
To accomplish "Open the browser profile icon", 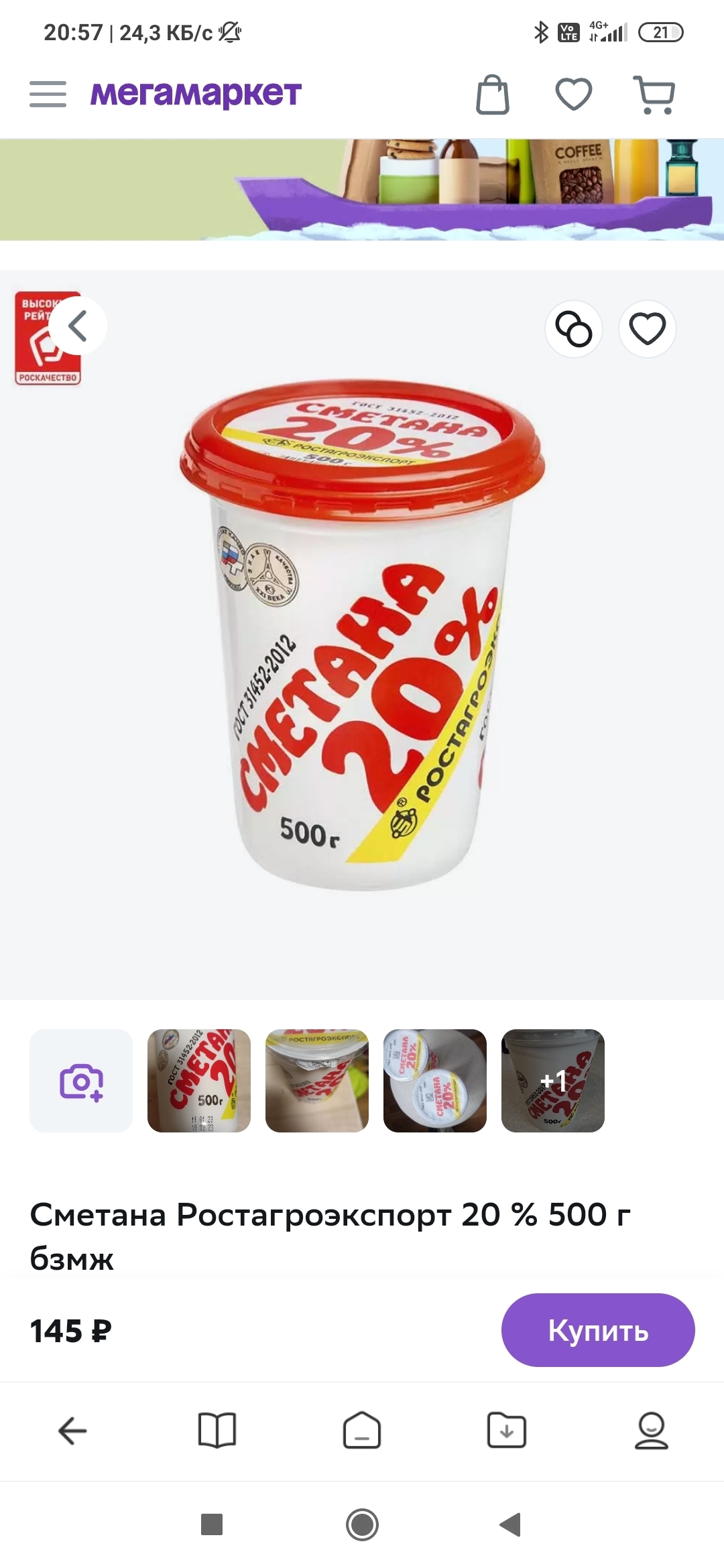I will pos(652,1431).
